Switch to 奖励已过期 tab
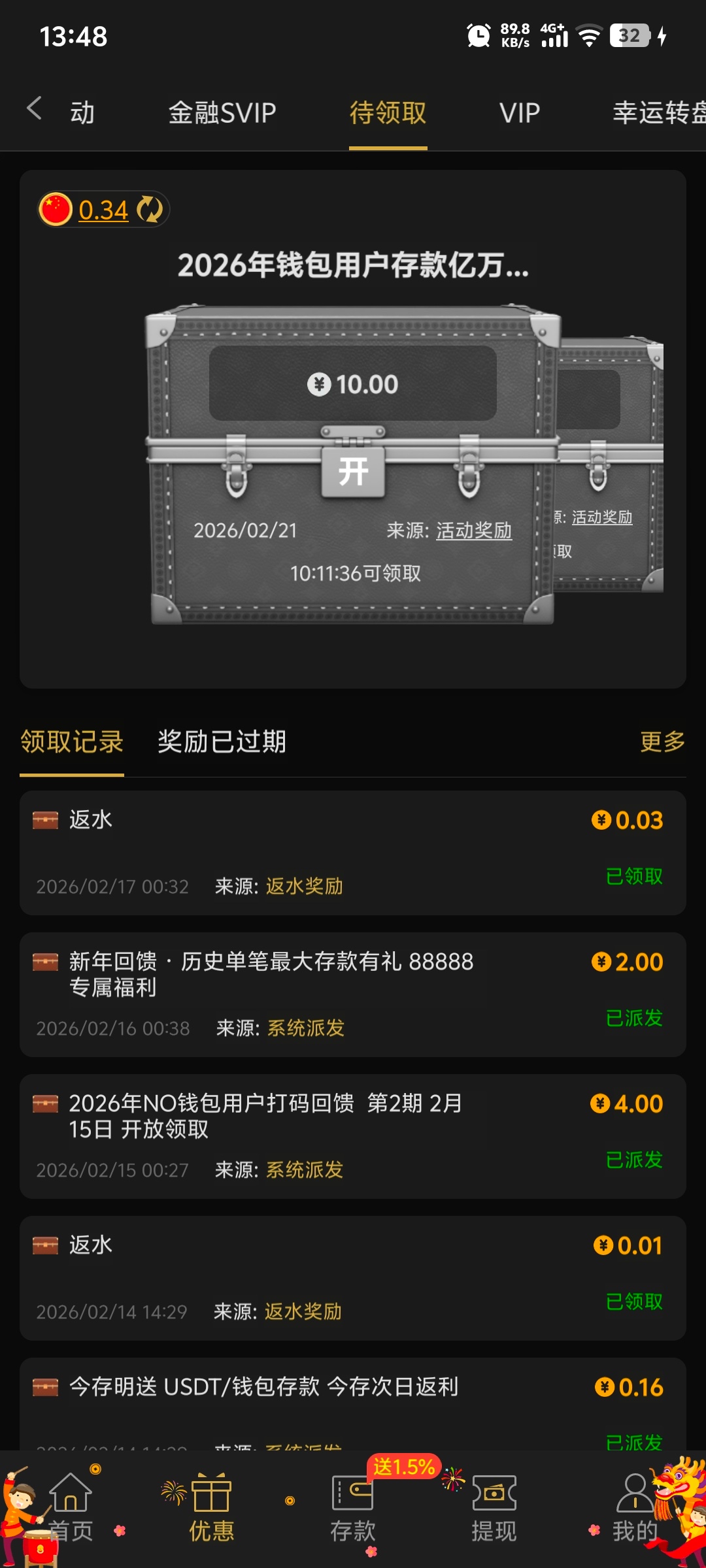706x1568 pixels. point(222,742)
